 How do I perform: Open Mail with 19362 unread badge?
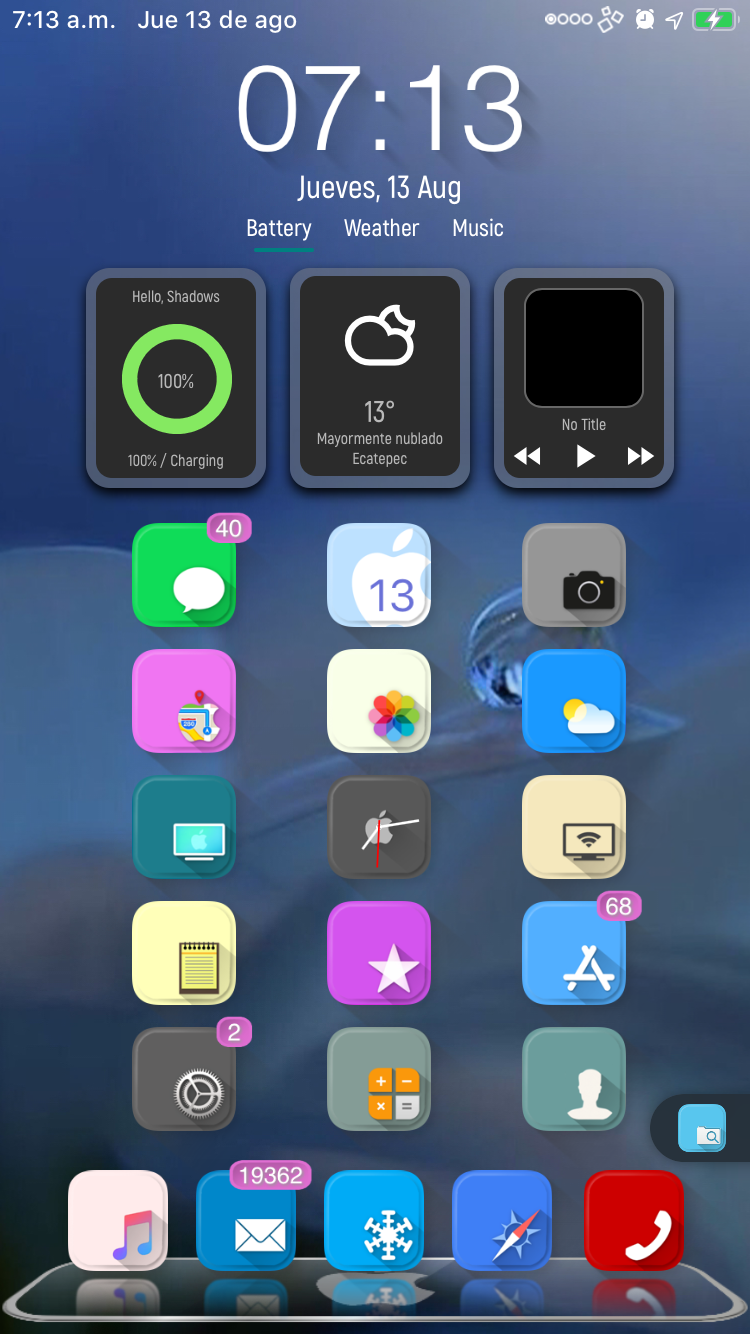246,1221
